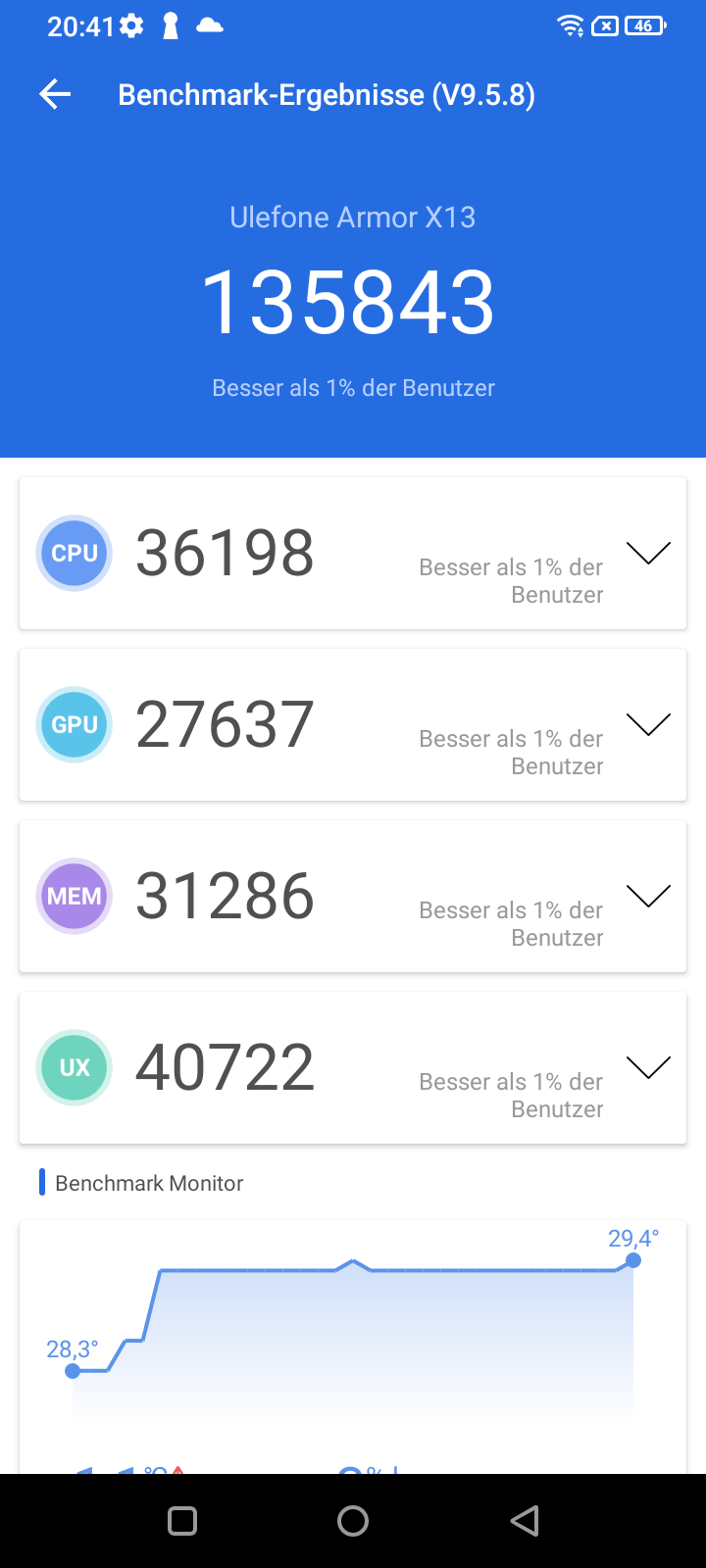Expand the MEM score details
The width and height of the screenshot is (706, 1568).
coord(647,897)
